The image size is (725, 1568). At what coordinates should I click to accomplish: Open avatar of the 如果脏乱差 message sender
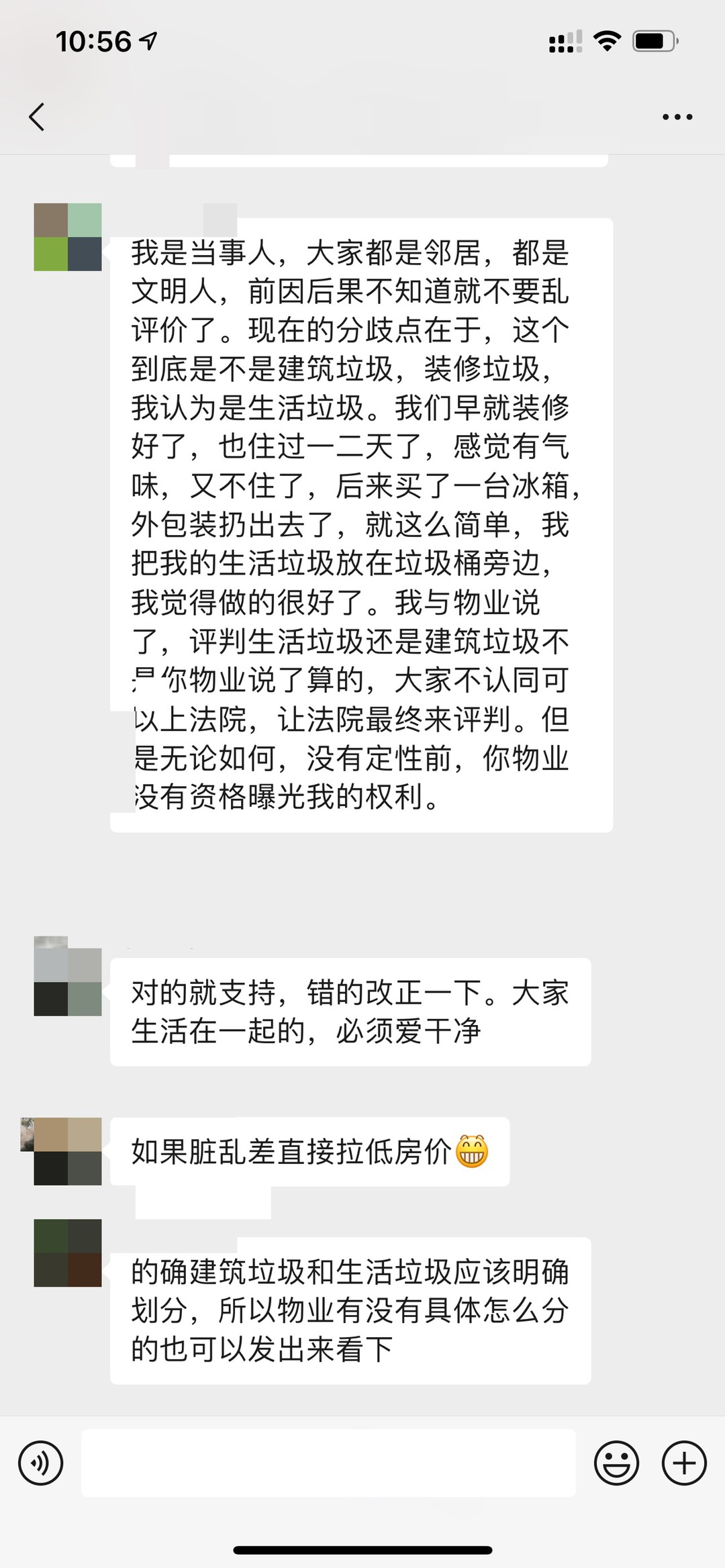coord(68,1151)
